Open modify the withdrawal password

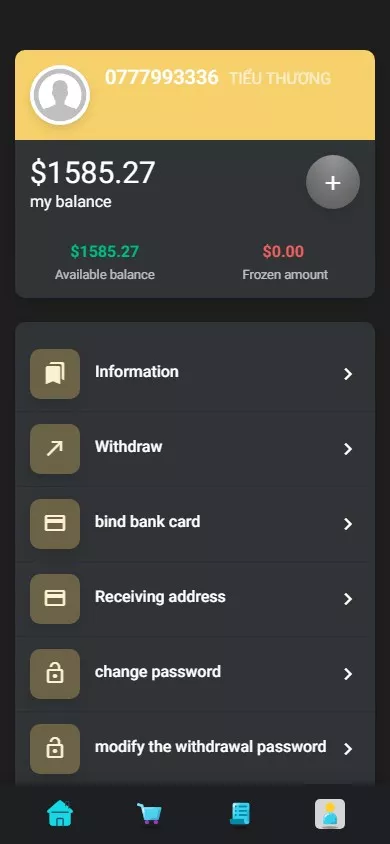point(195,748)
